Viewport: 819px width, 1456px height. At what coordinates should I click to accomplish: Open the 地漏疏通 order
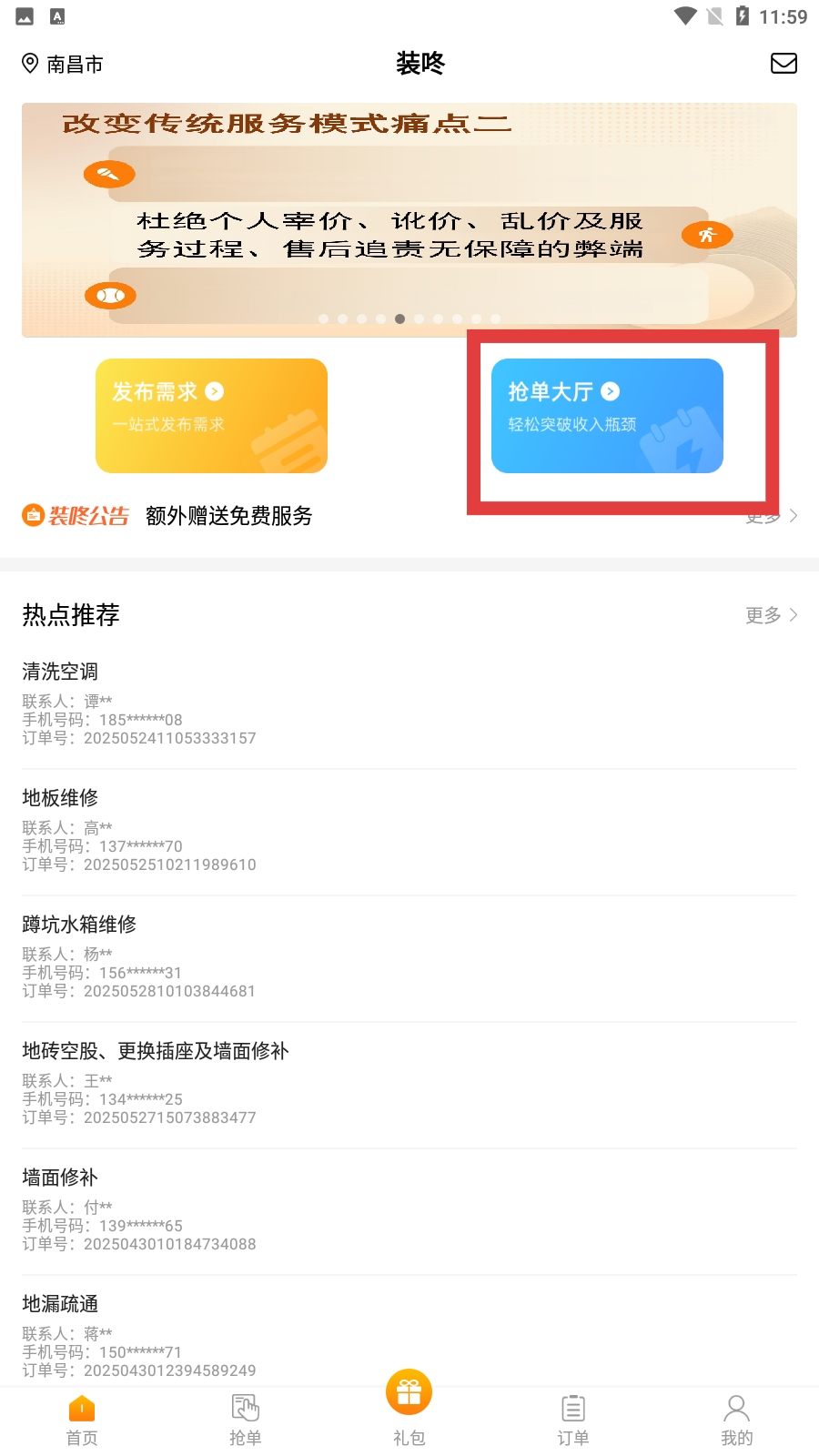[x=409, y=1335]
